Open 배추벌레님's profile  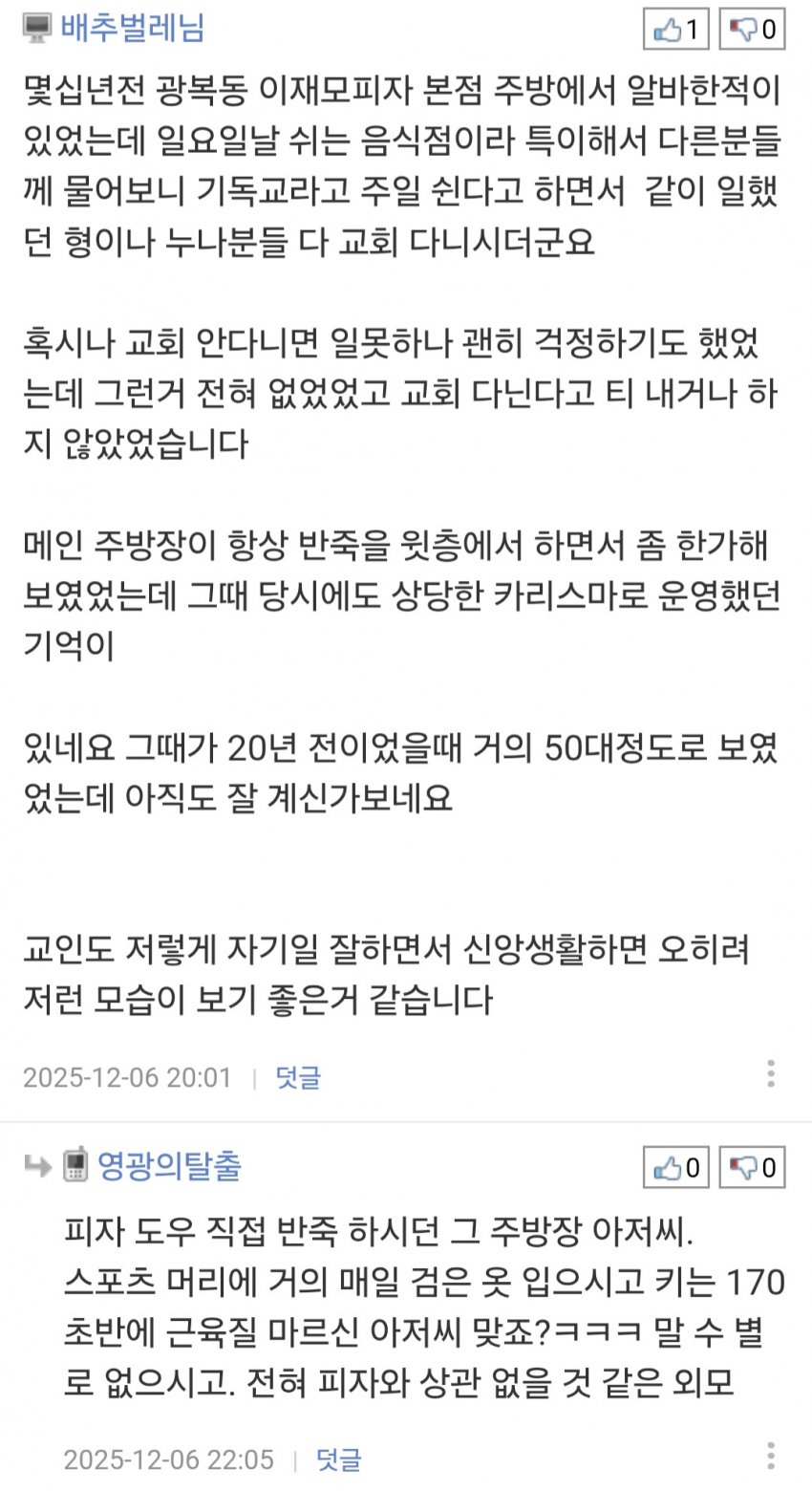pos(132,28)
